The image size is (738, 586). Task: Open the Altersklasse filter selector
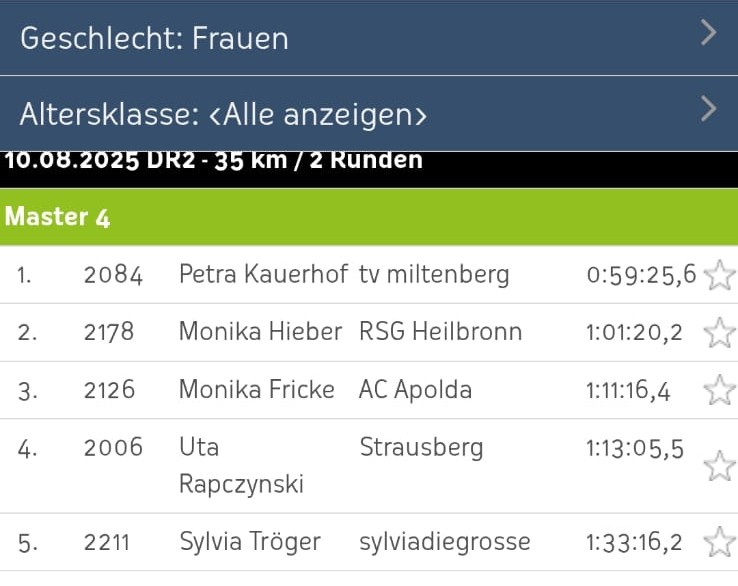(x=368, y=113)
